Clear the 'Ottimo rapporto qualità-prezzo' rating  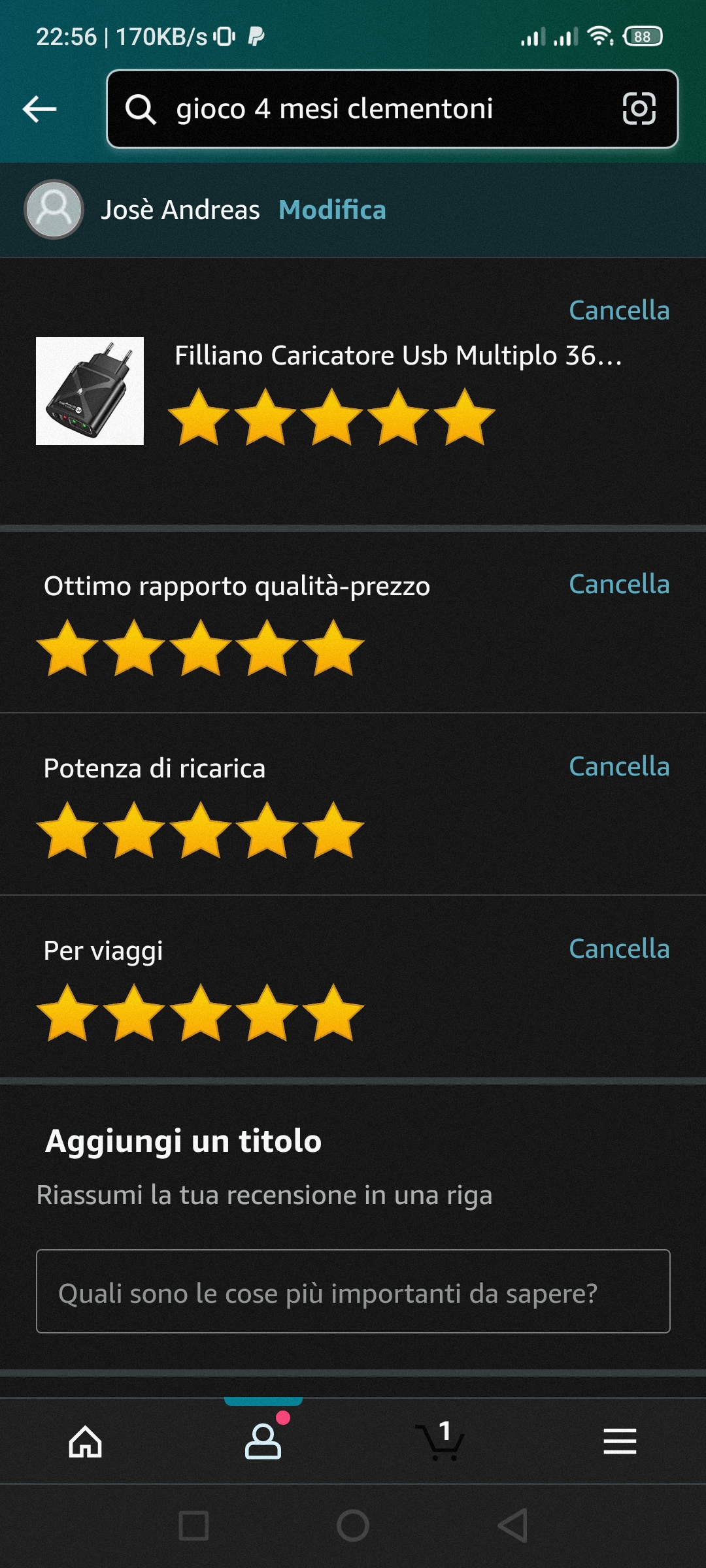618,584
